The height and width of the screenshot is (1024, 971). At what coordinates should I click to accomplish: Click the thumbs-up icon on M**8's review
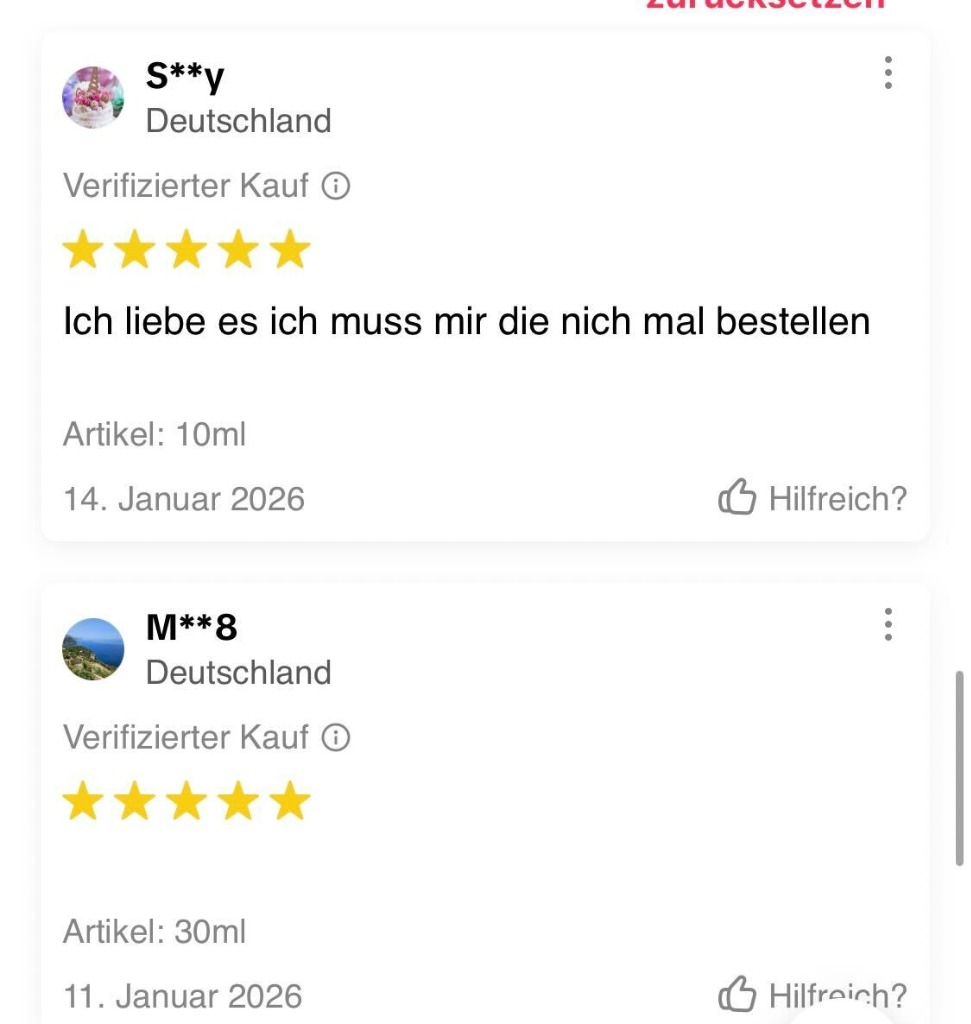pyautogui.click(x=739, y=993)
